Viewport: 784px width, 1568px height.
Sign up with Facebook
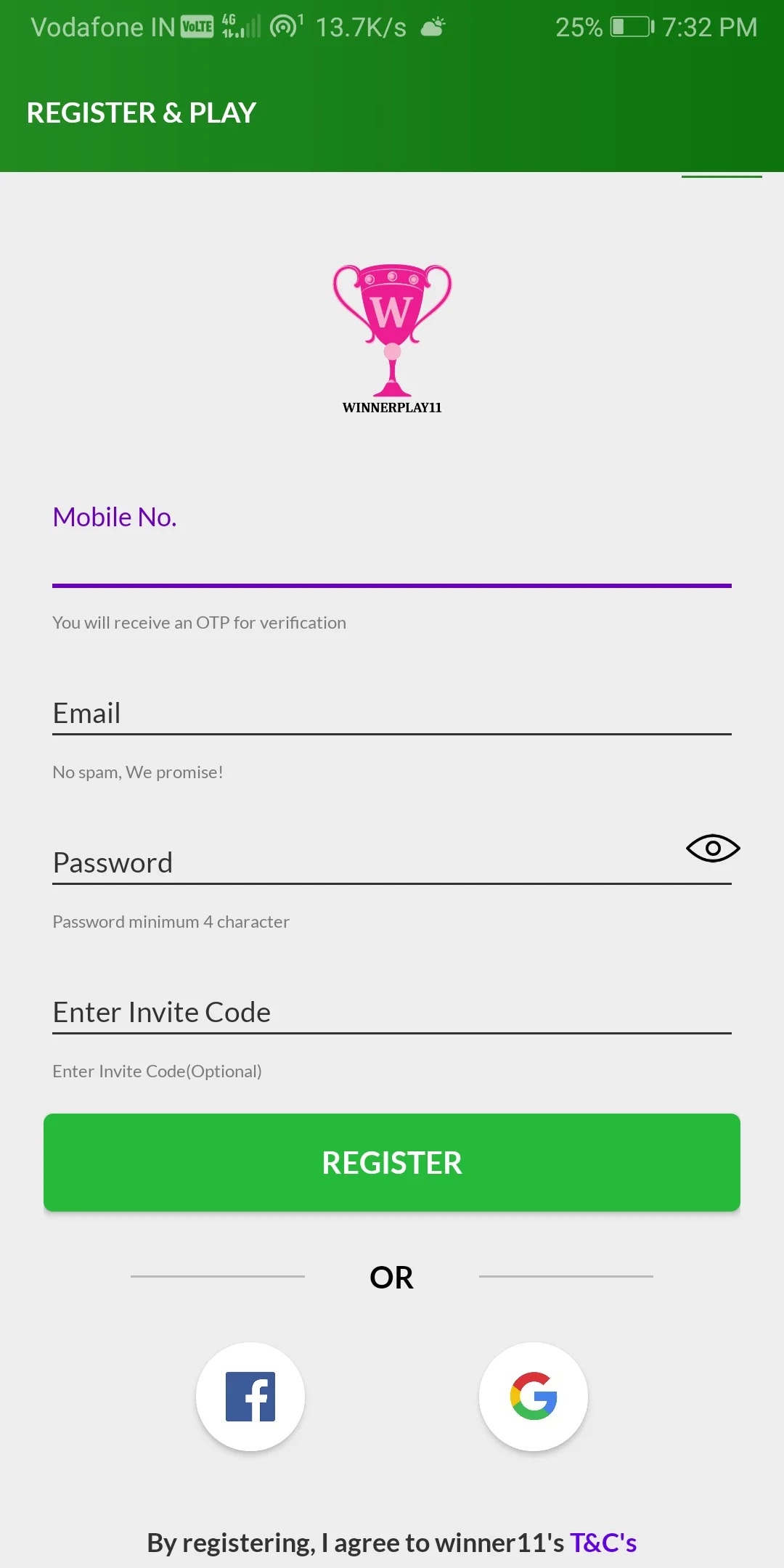click(x=250, y=1396)
